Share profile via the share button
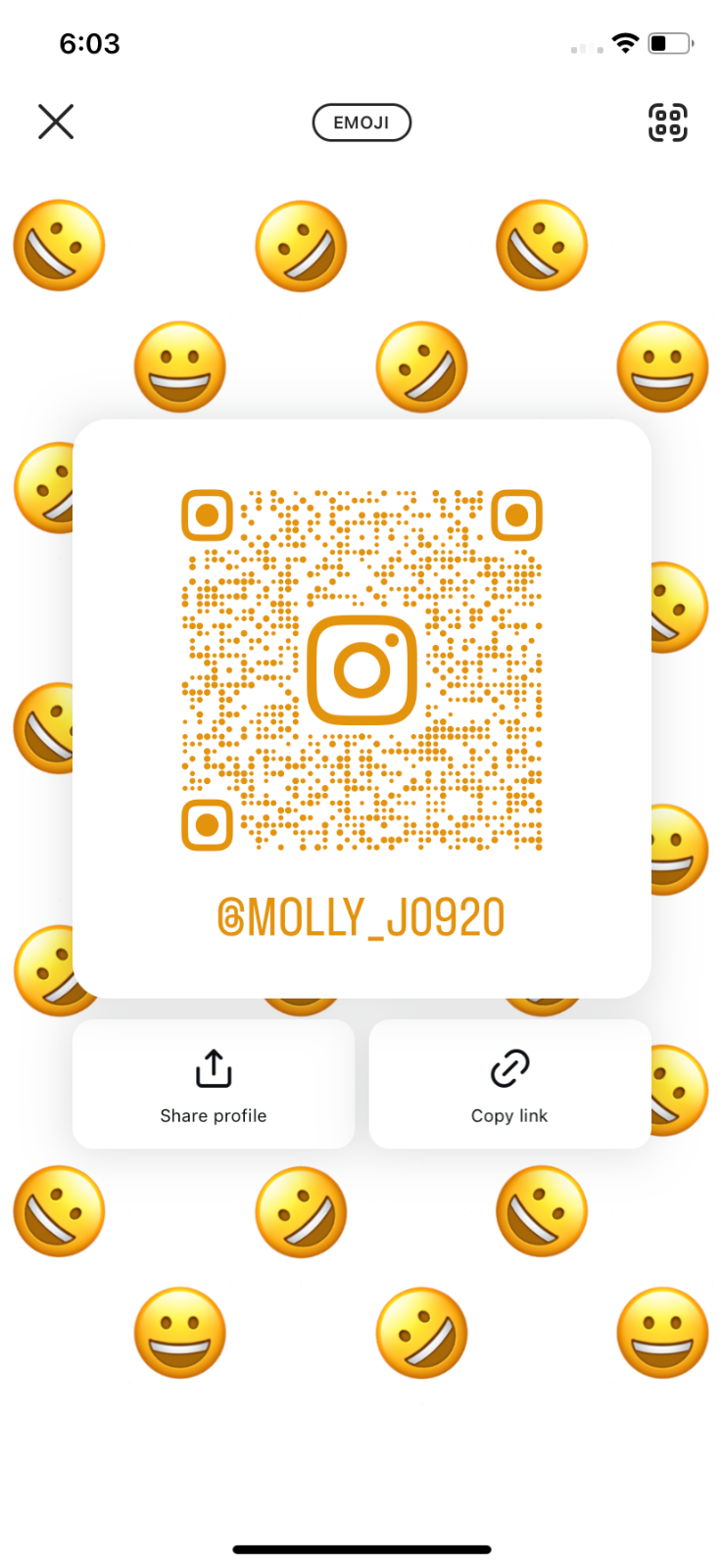Screen dimensions: 724x1568 (214, 1084)
